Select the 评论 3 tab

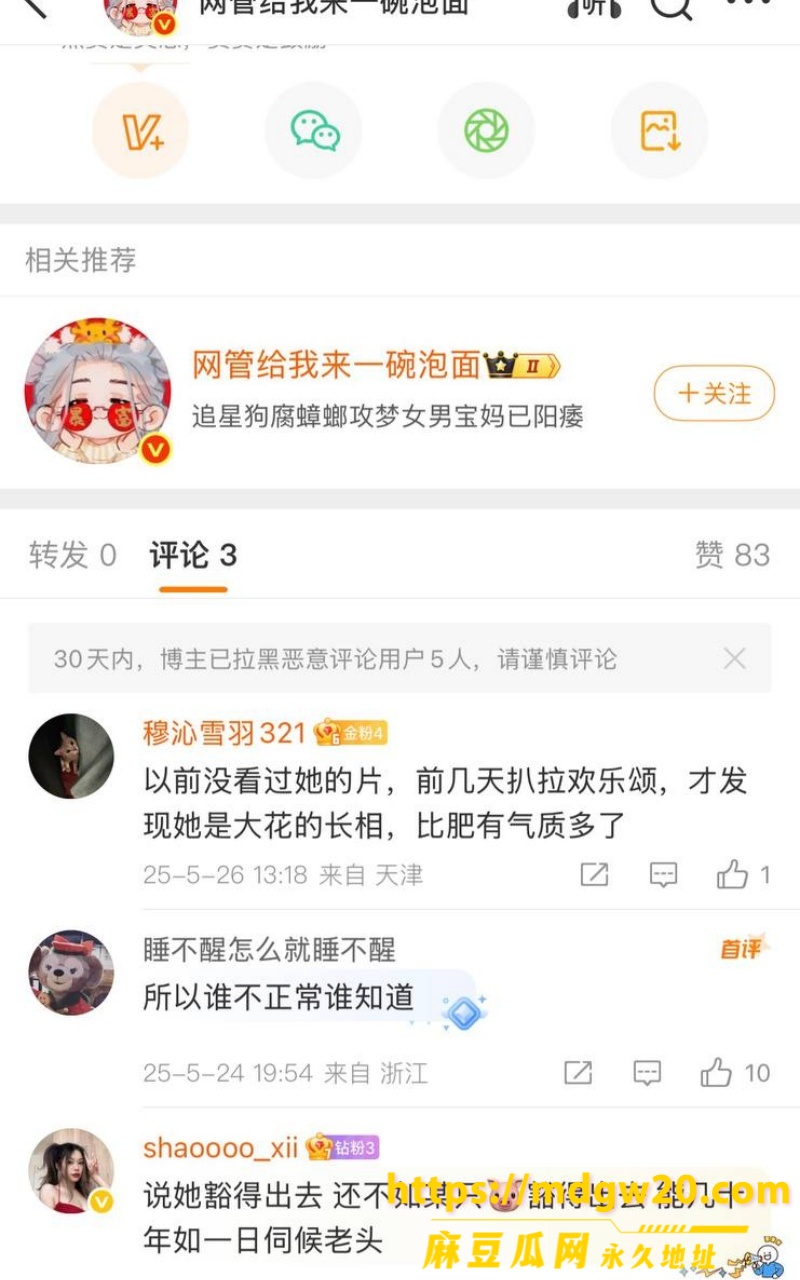point(193,555)
